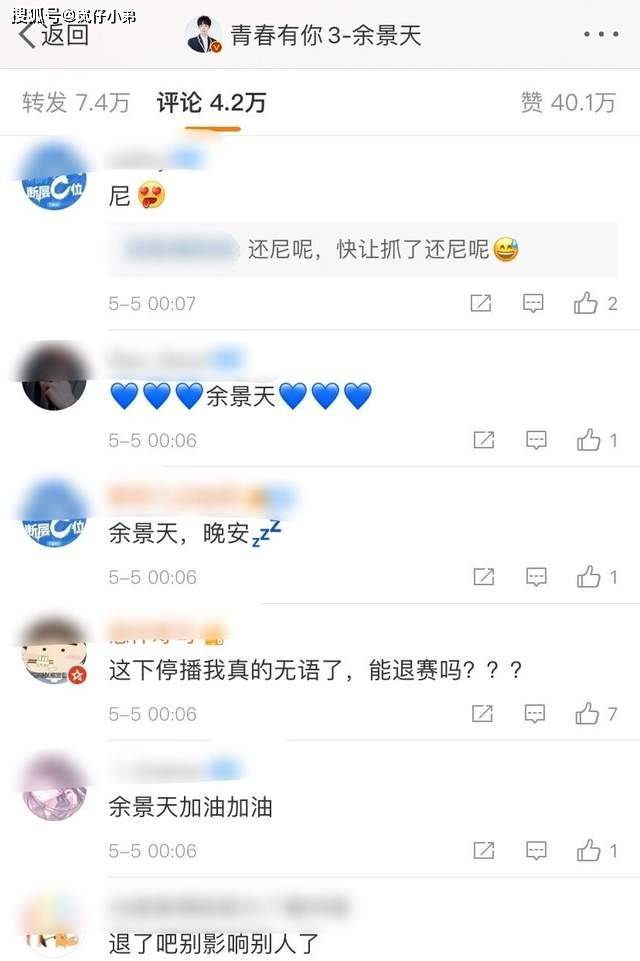The image size is (640, 961).
Task: Repost the 尼 comment
Action: 481,303
